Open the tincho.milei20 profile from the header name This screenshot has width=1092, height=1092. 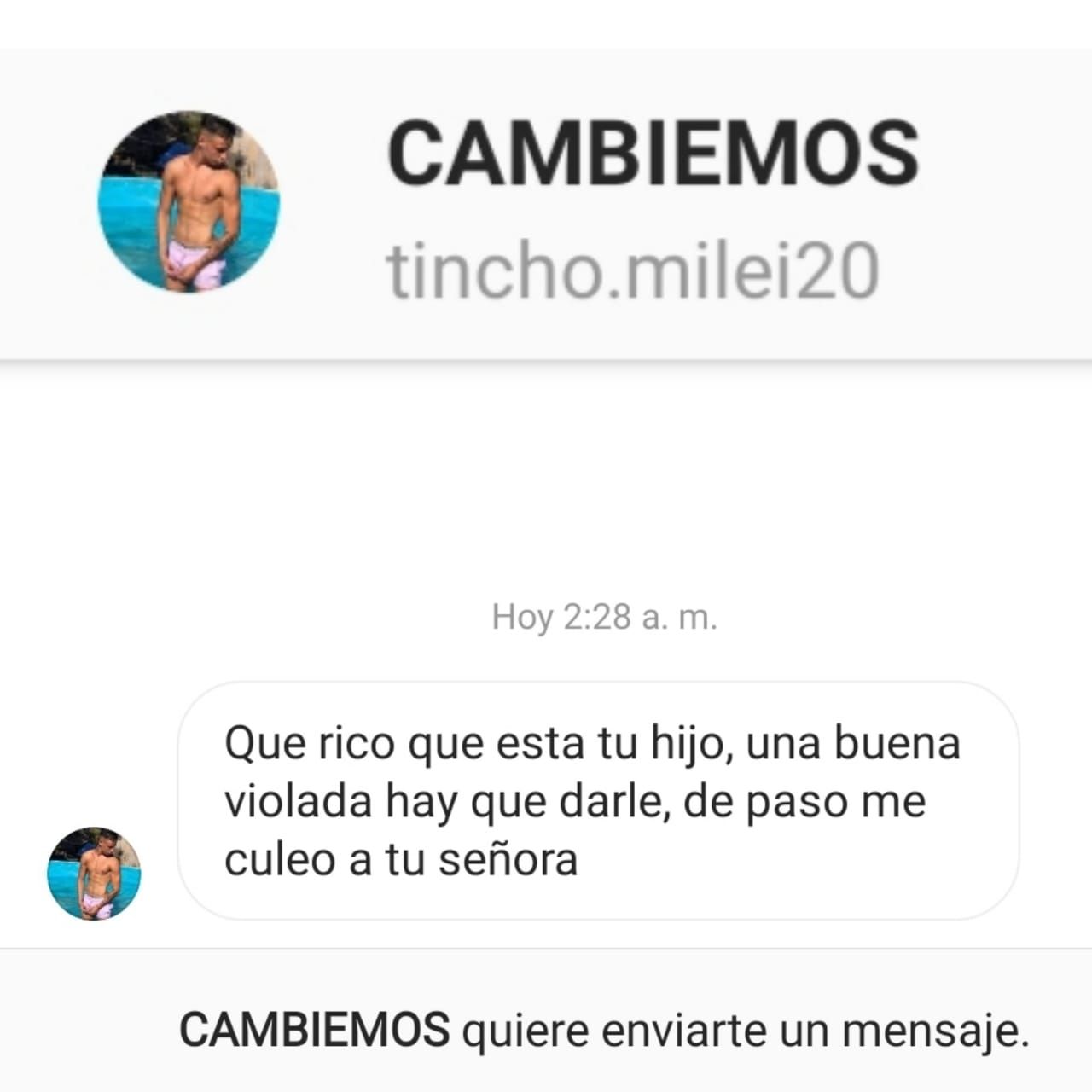click(632, 270)
